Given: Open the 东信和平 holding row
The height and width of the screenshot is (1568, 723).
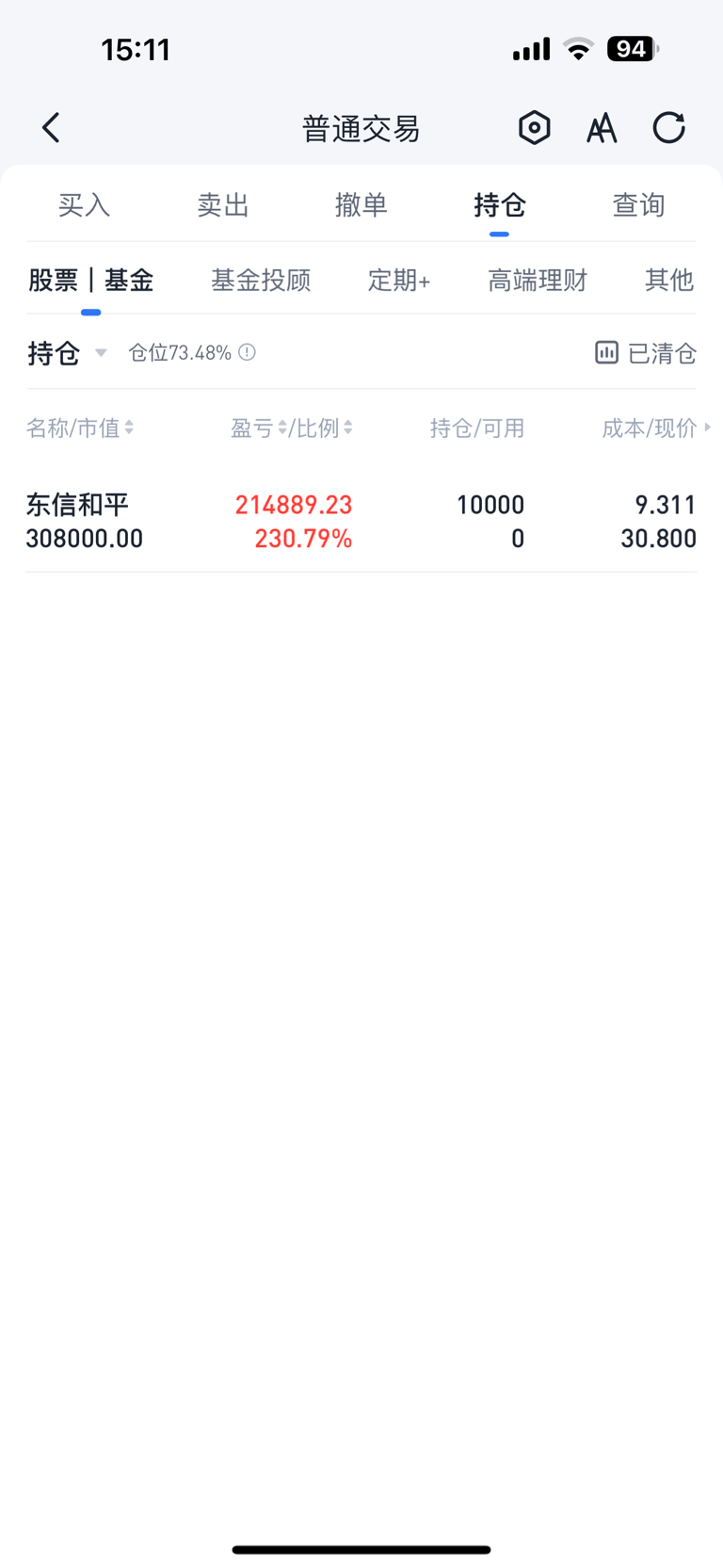Looking at the screenshot, I should pyautogui.click(x=361, y=522).
